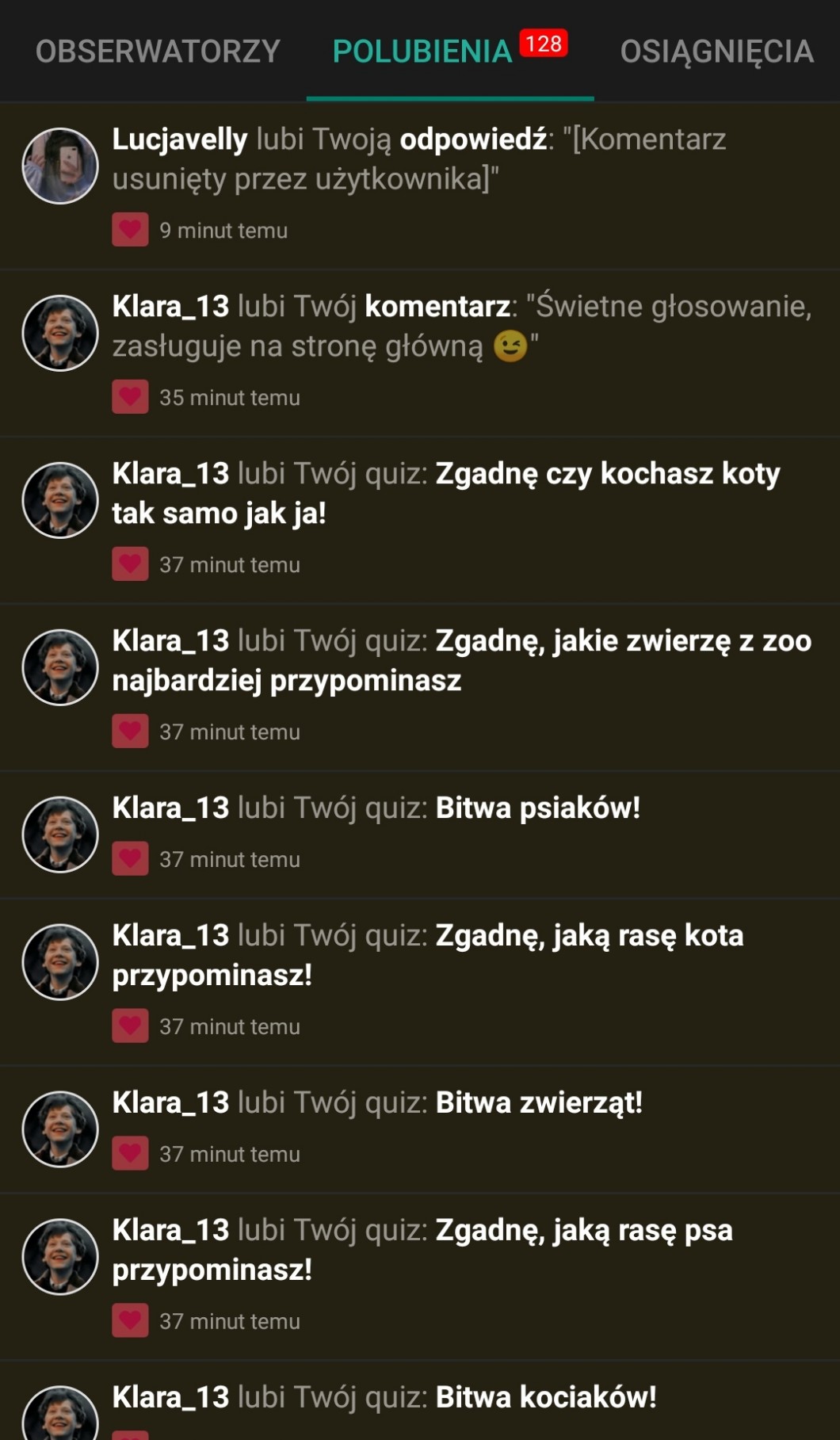This screenshot has height=1440, width=840.
Task: Open quiz Zgadnę czy kochasz koty
Action: point(607,474)
